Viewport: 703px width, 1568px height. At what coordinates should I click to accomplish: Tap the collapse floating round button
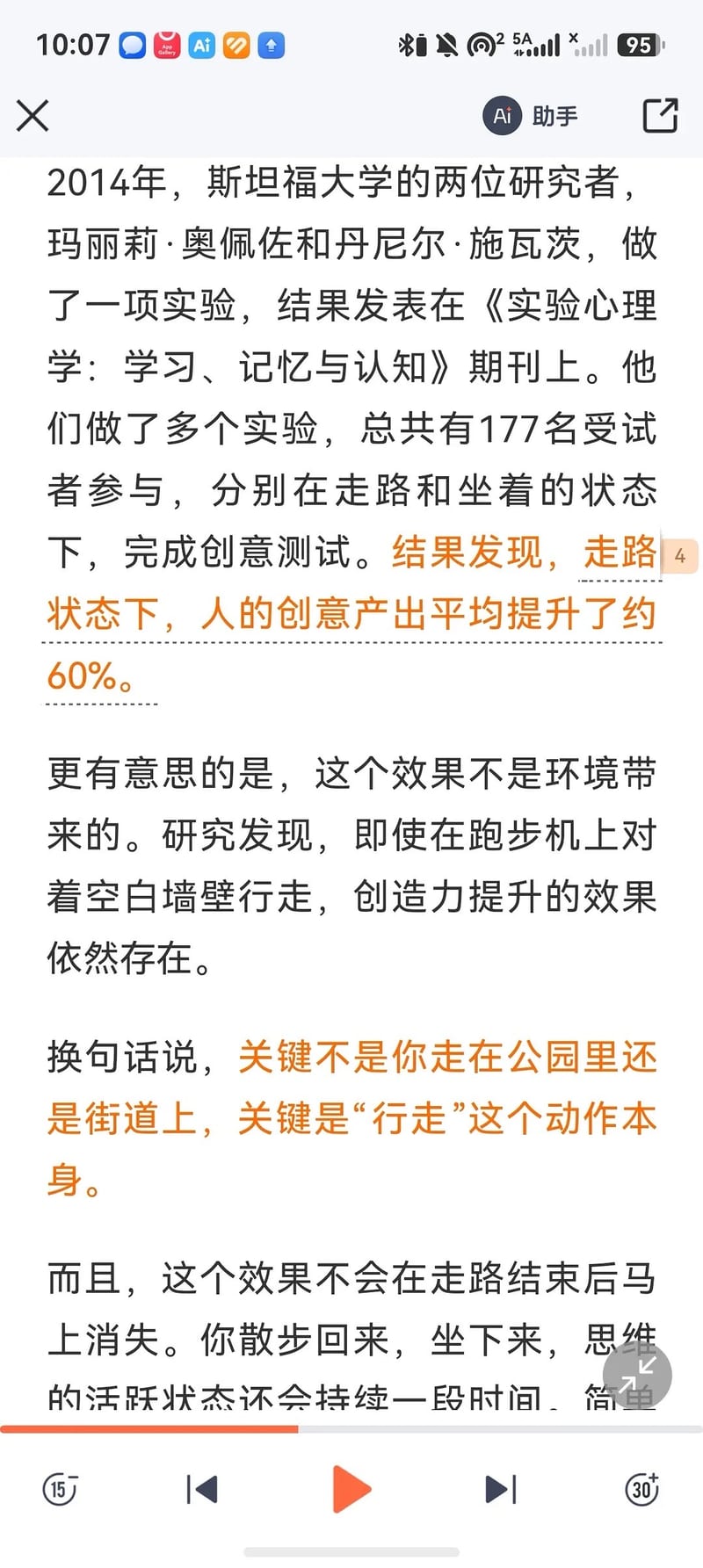(637, 1376)
